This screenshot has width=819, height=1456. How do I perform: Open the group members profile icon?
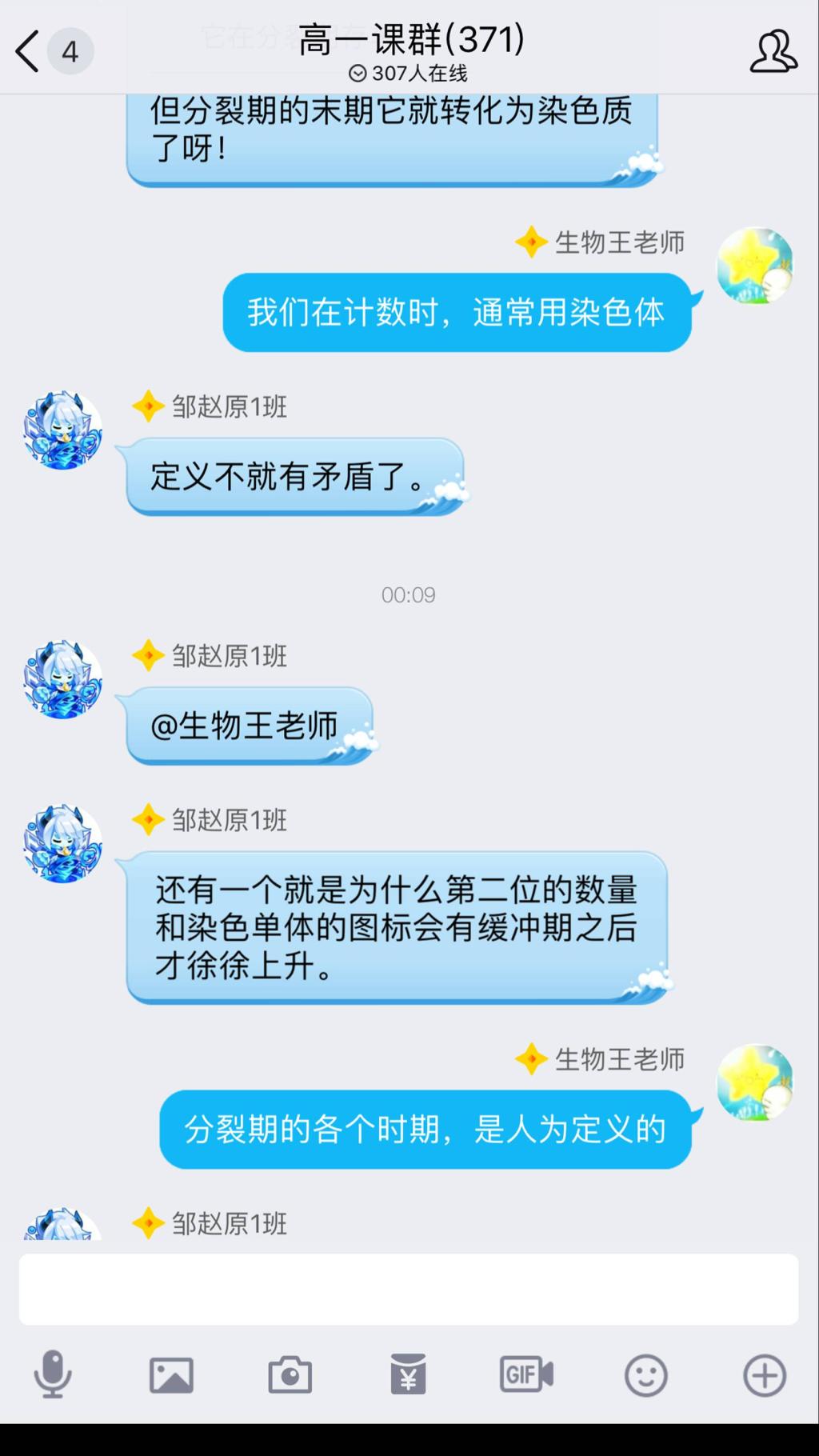(x=773, y=51)
